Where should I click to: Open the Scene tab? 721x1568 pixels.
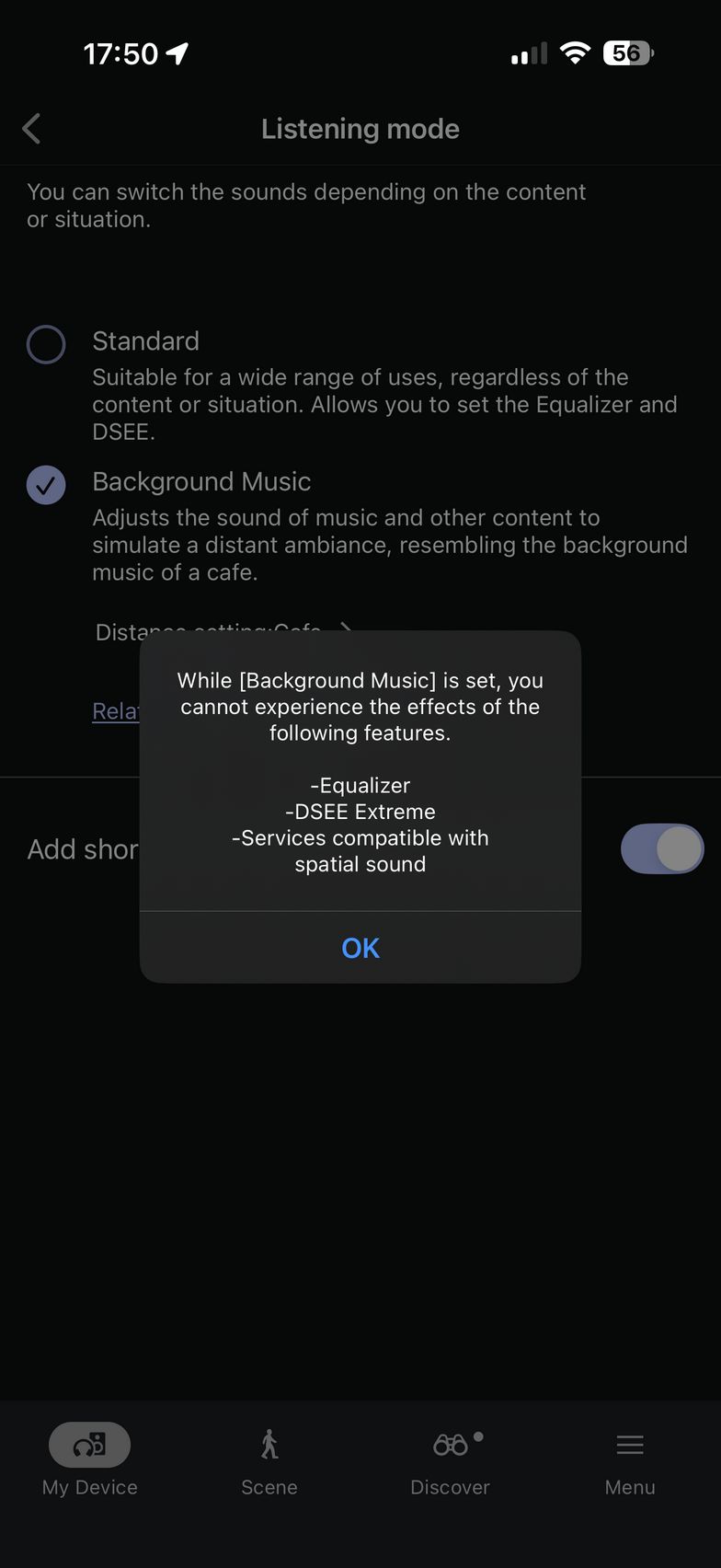(269, 1459)
